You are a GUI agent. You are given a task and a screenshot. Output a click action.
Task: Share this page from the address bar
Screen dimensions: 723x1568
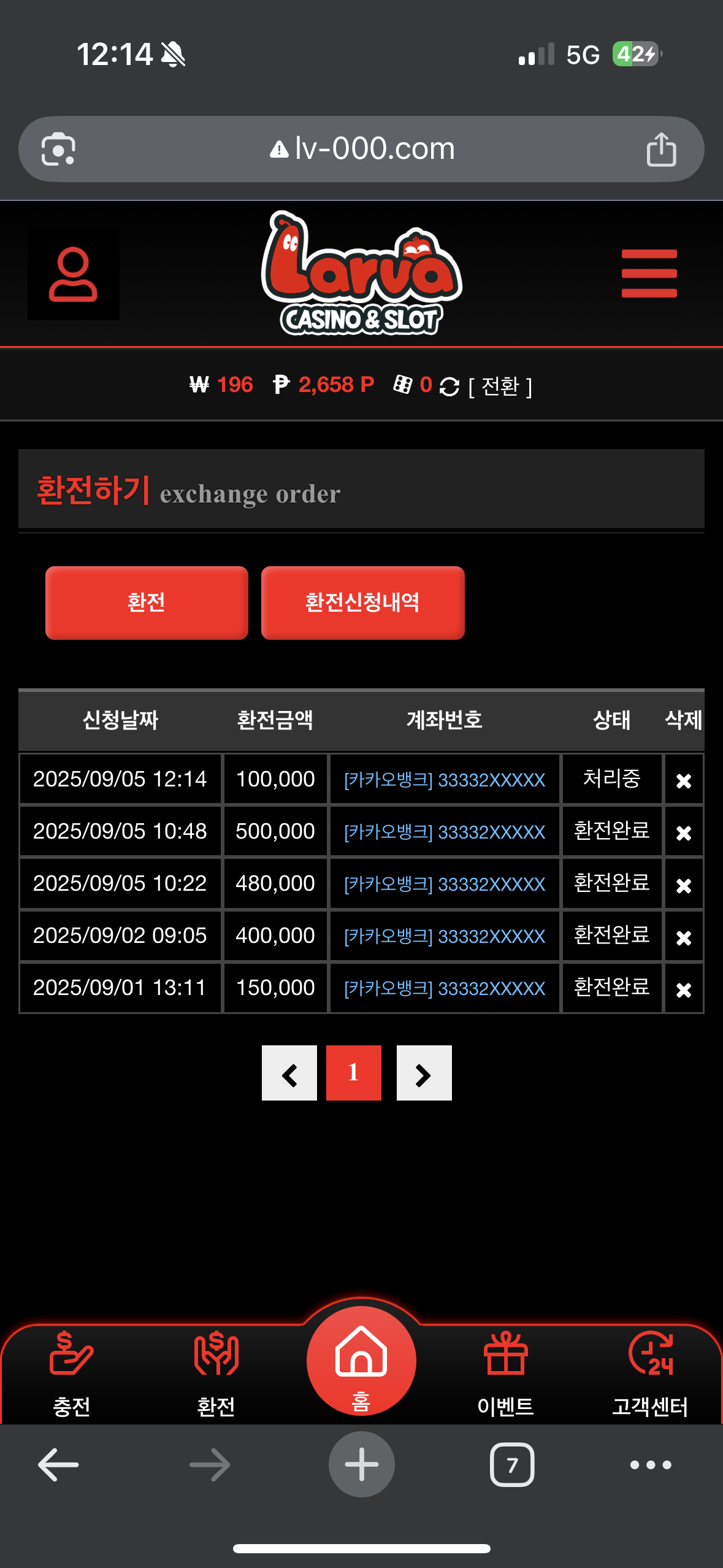661,149
